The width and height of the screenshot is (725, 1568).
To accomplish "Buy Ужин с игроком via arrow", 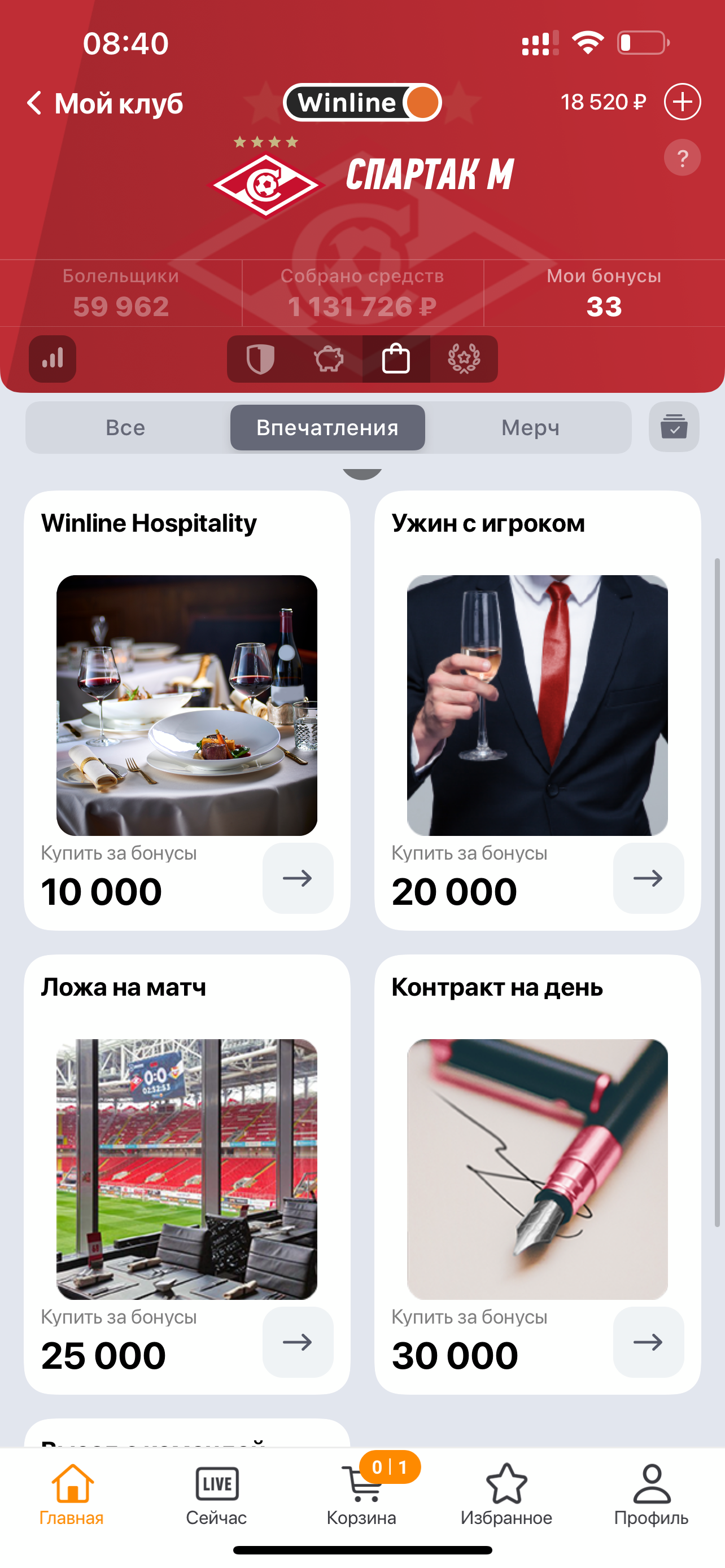I will [x=648, y=878].
